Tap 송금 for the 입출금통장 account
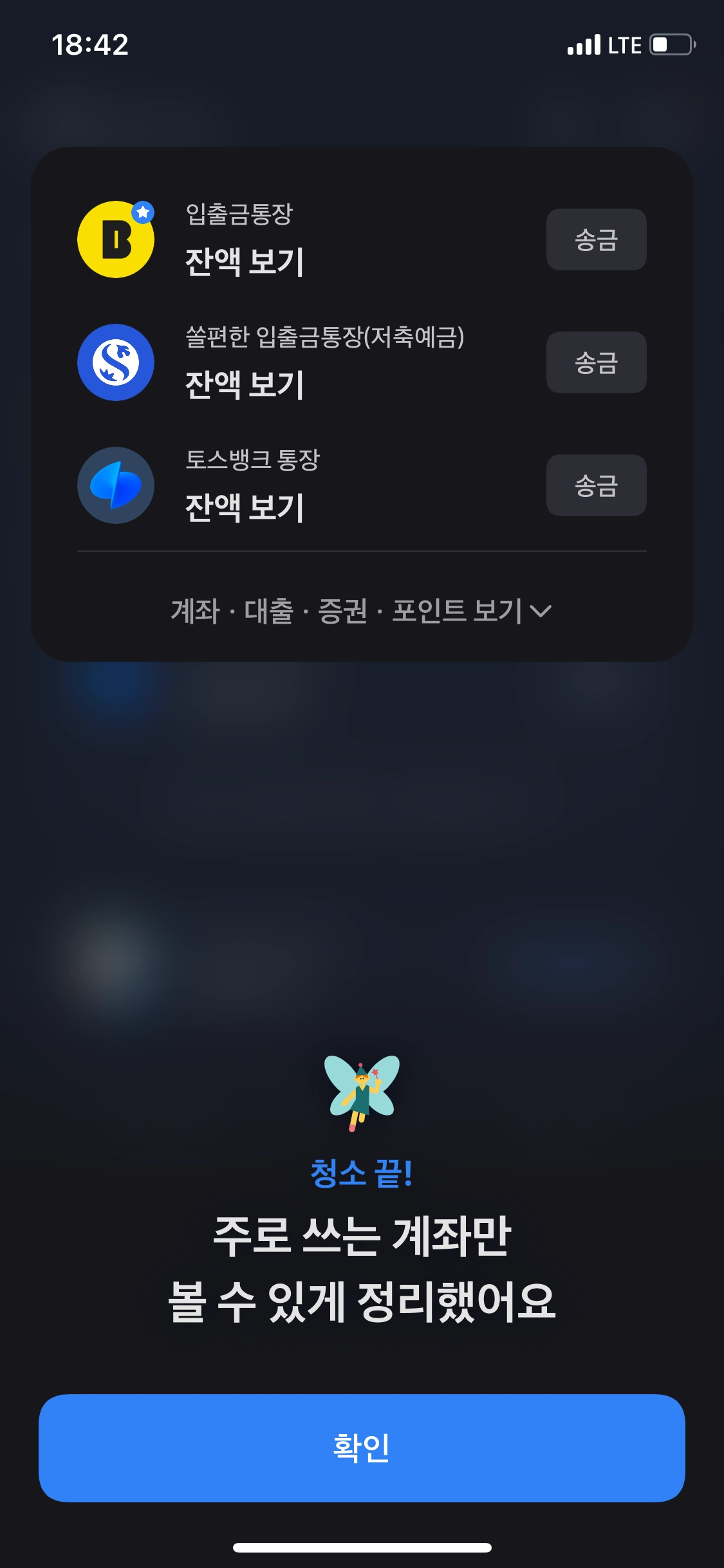The height and width of the screenshot is (1568, 724). click(x=596, y=239)
